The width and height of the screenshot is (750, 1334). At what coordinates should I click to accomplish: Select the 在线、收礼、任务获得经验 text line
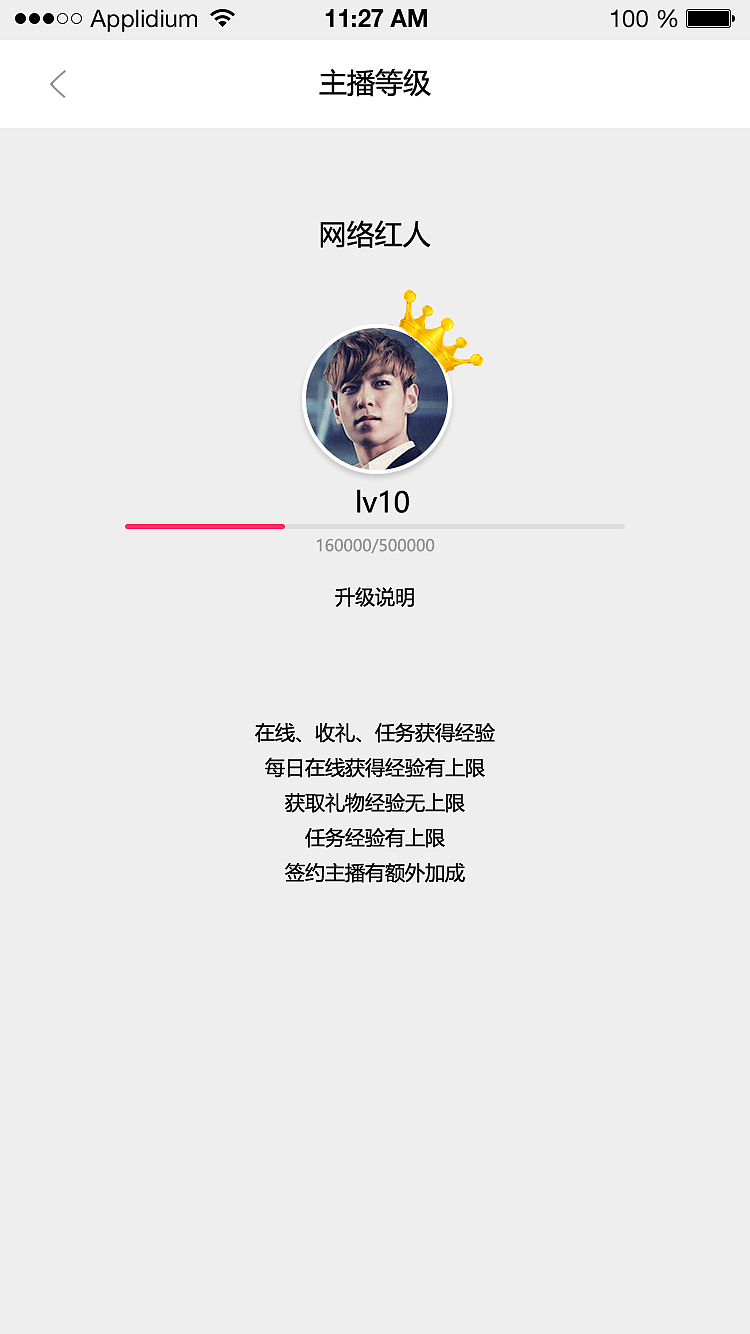375,733
